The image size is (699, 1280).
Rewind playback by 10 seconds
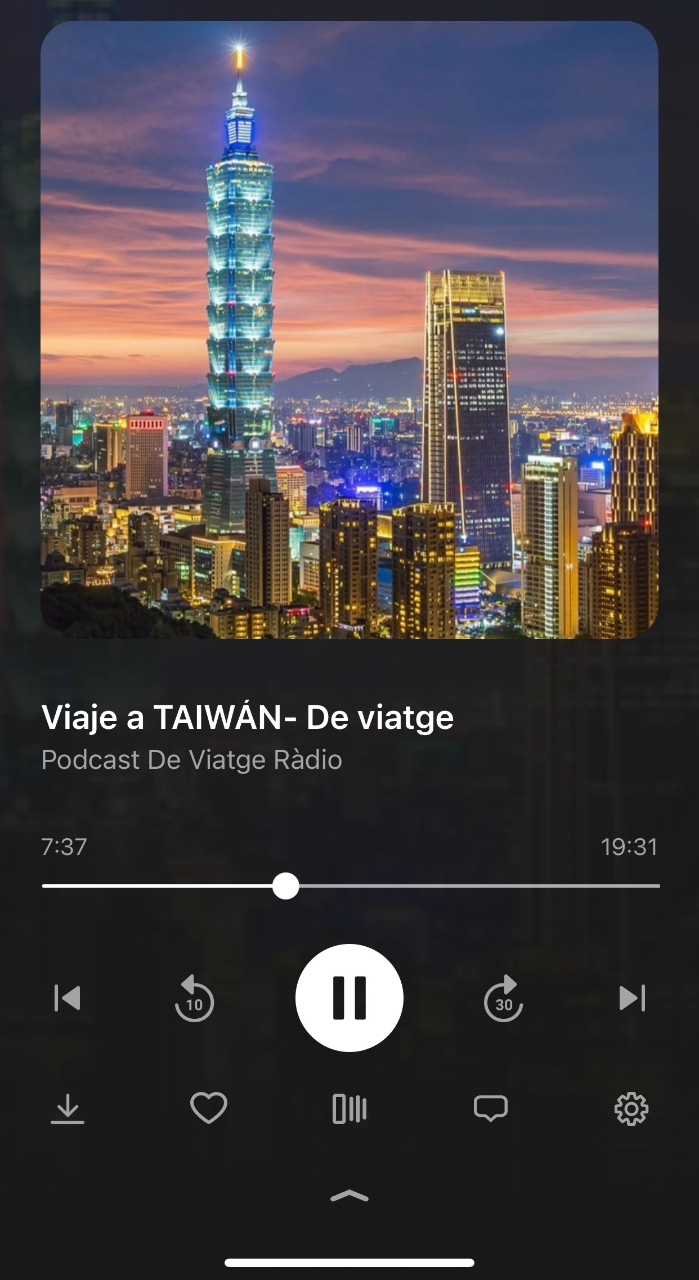tap(194, 998)
